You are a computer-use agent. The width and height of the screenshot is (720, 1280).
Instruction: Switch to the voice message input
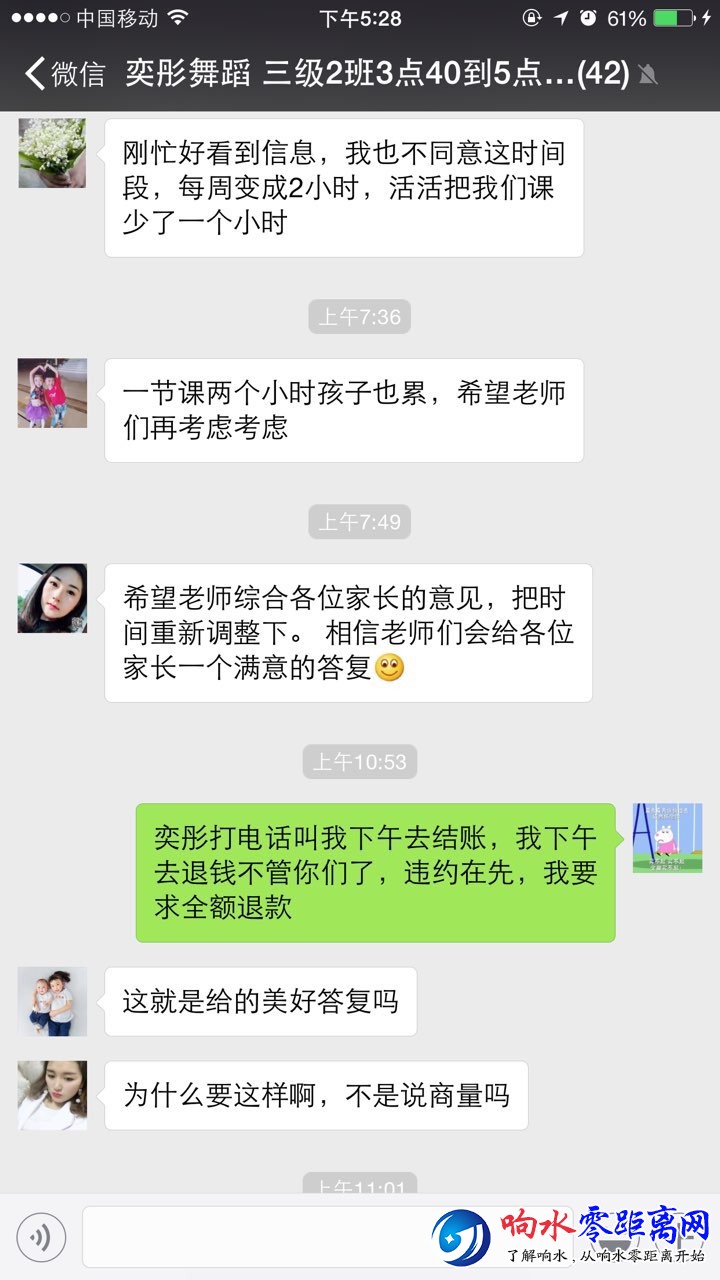pyautogui.click(x=41, y=1238)
